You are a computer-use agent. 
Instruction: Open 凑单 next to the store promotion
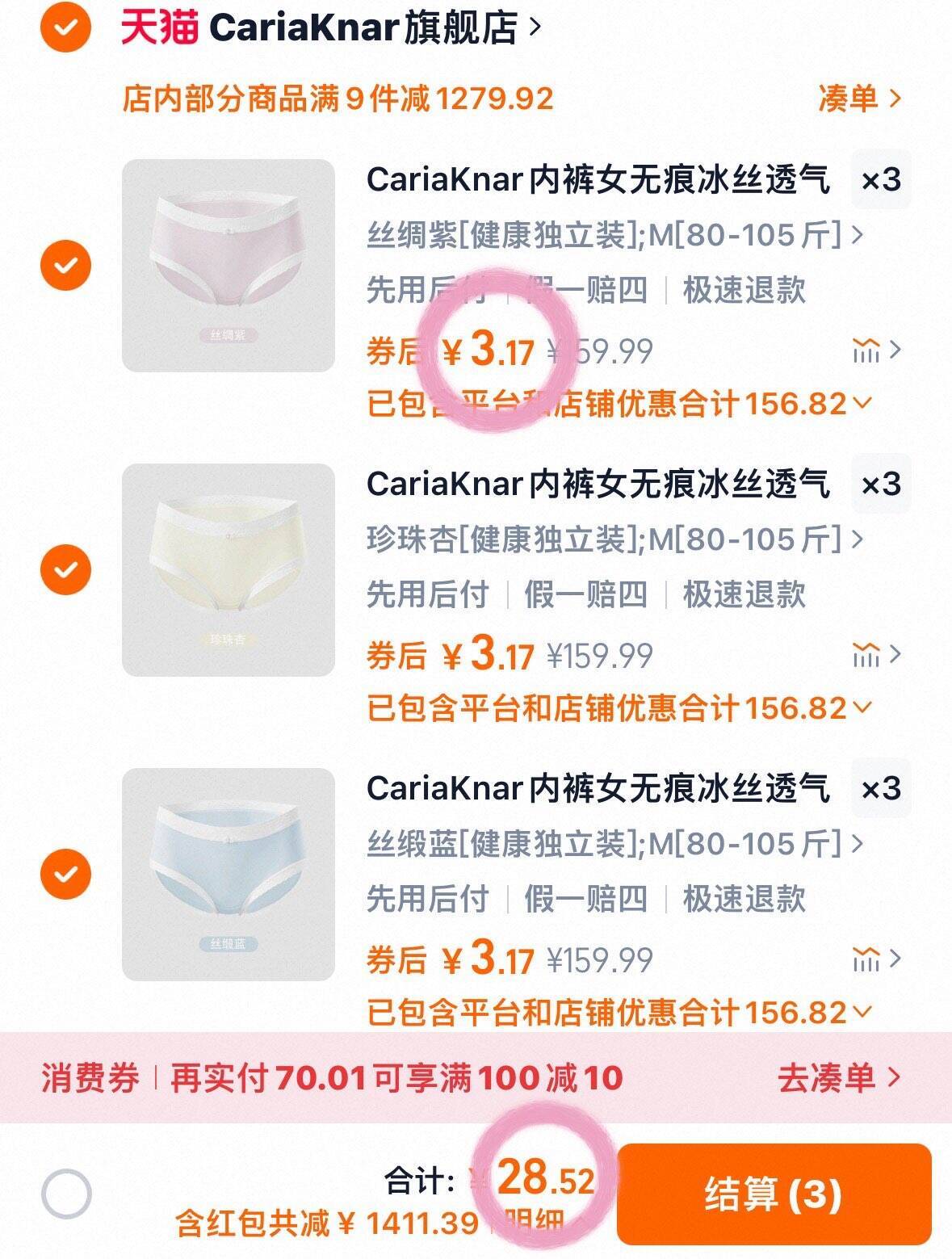tap(858, 99)
